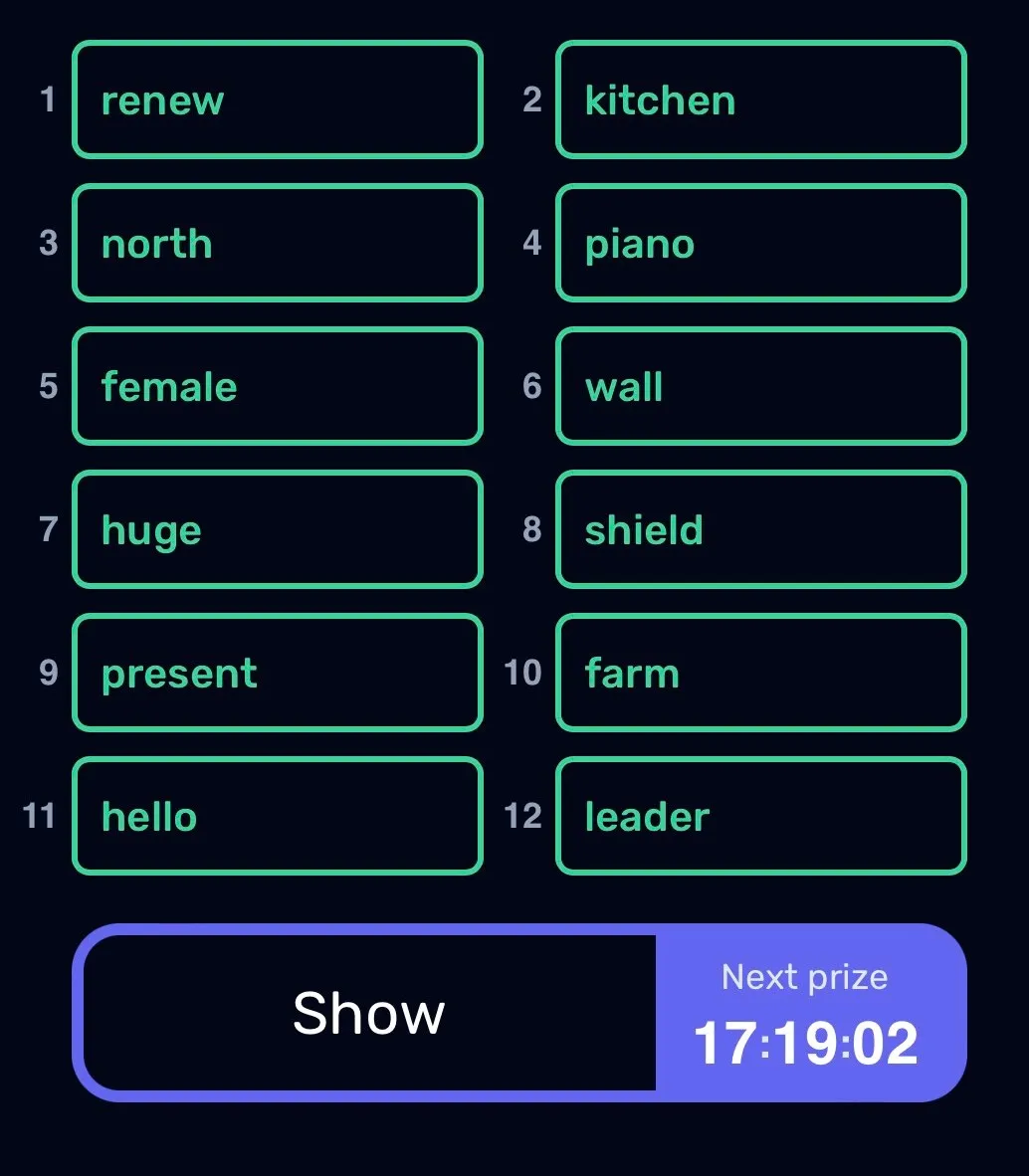Tap the field with the word north
The height and width of the screenshot is (1176, 1029).
pos(277,243)
